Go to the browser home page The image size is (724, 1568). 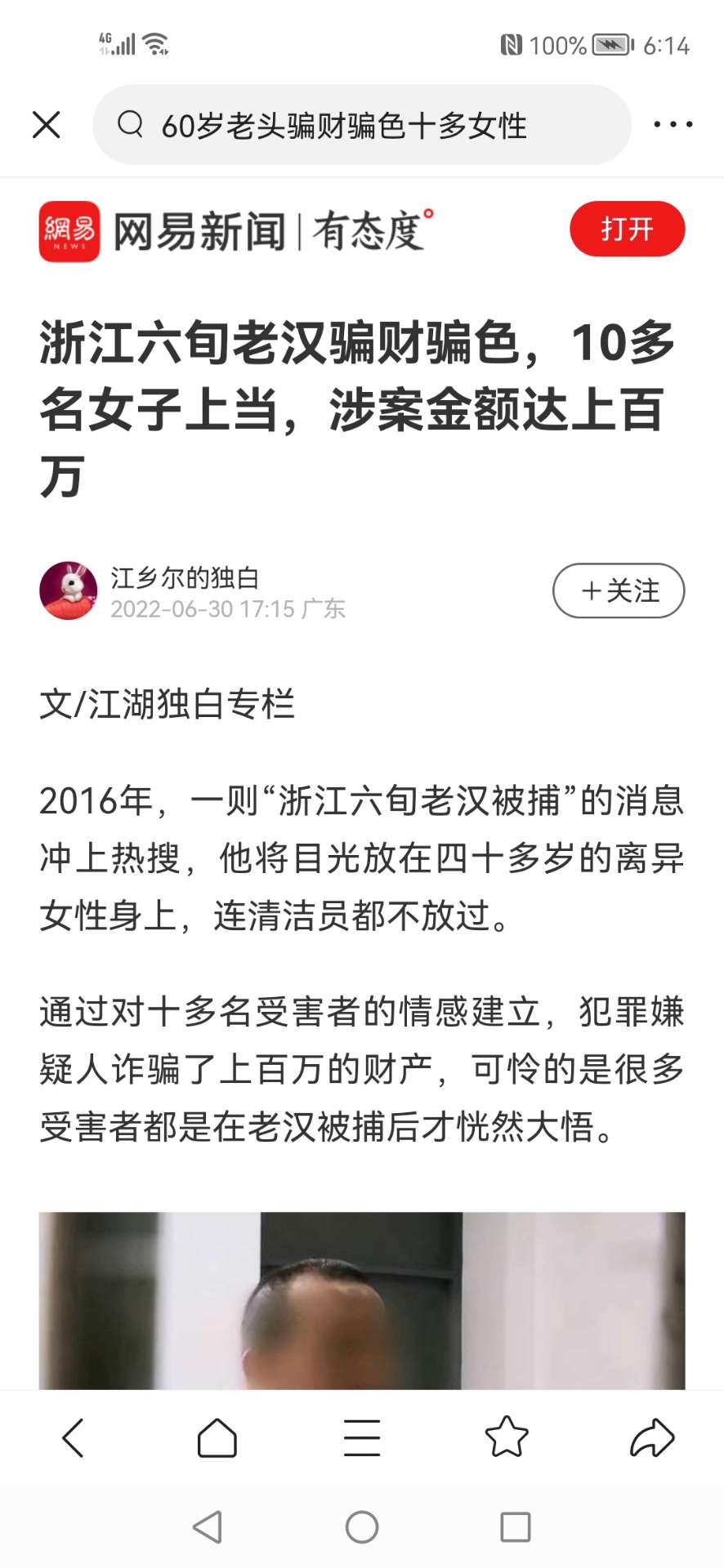coord(217,1438)
